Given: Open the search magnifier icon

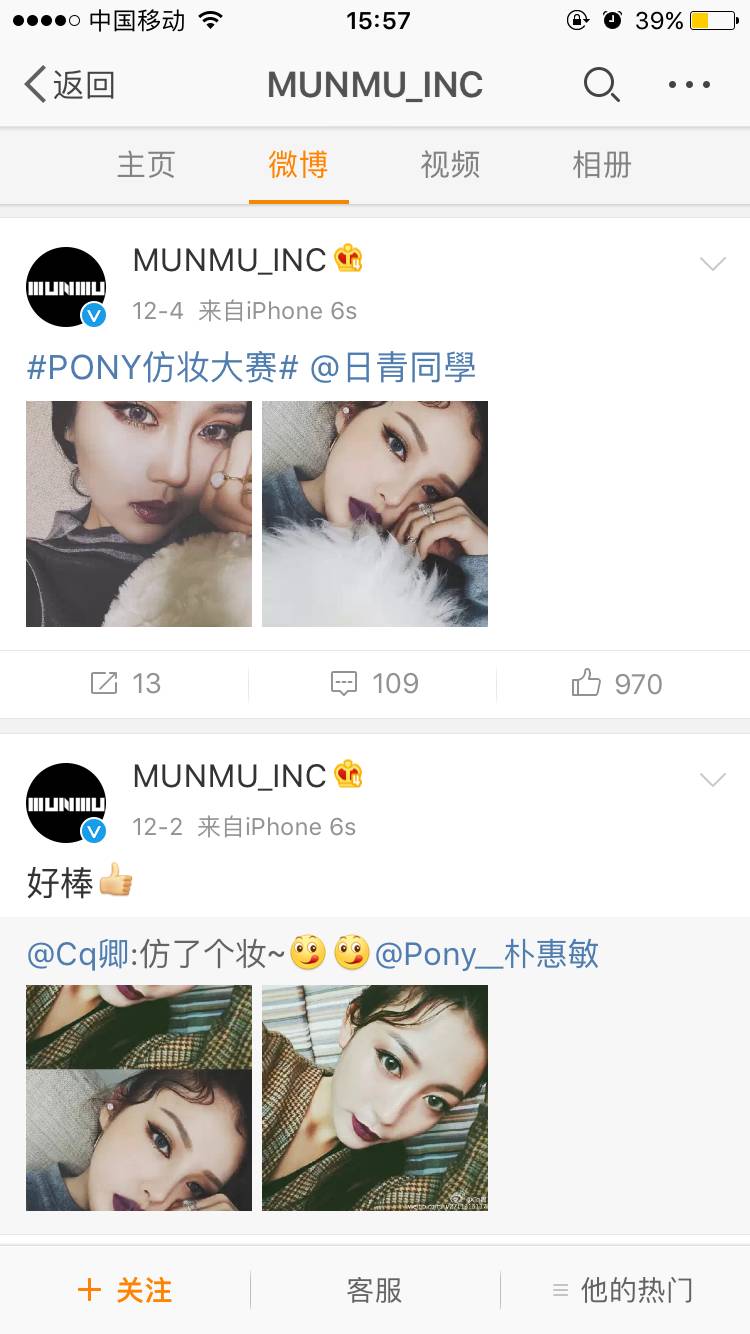Looking at the screenshot, I should [601, 85].
